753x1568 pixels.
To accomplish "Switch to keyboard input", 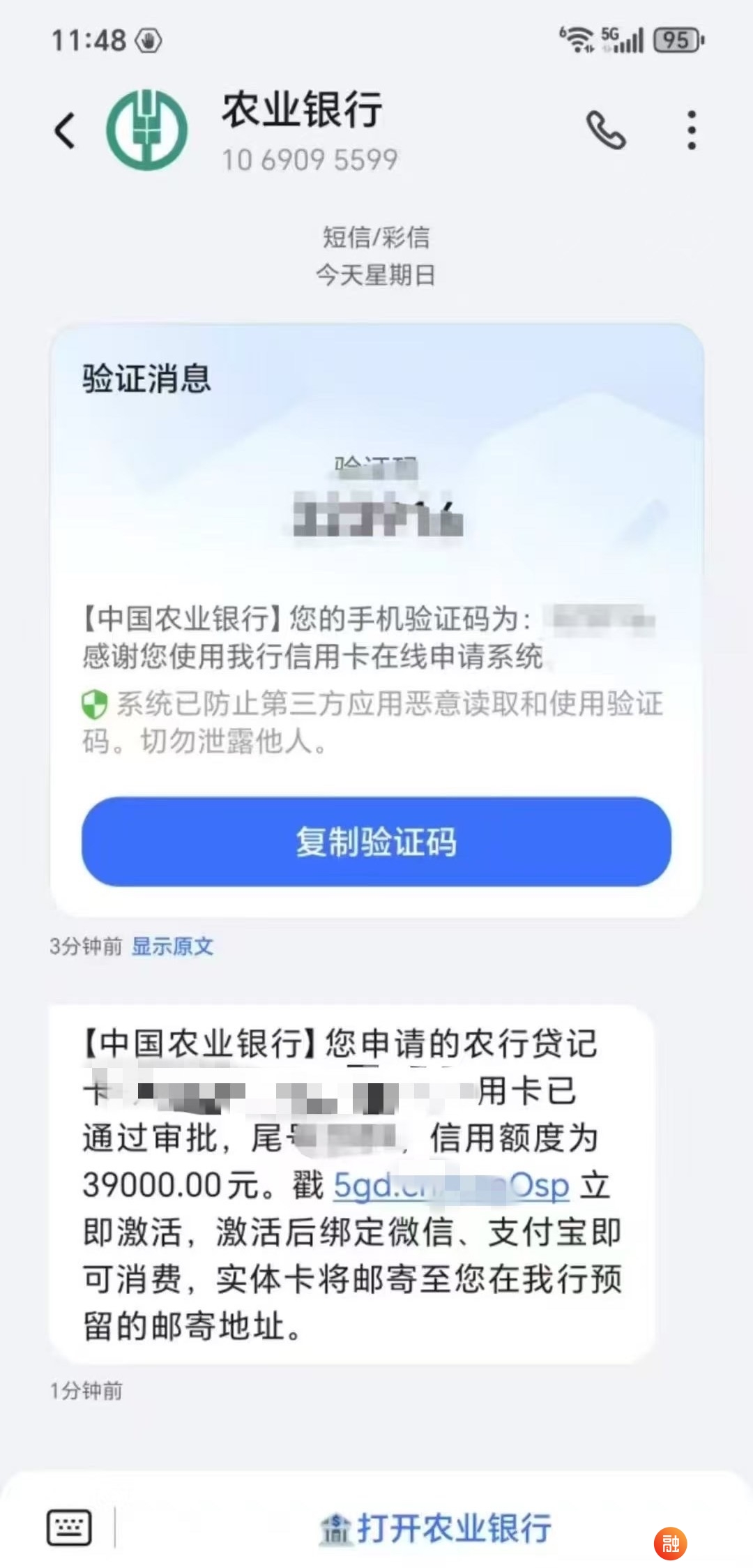I will [69, 1527].
